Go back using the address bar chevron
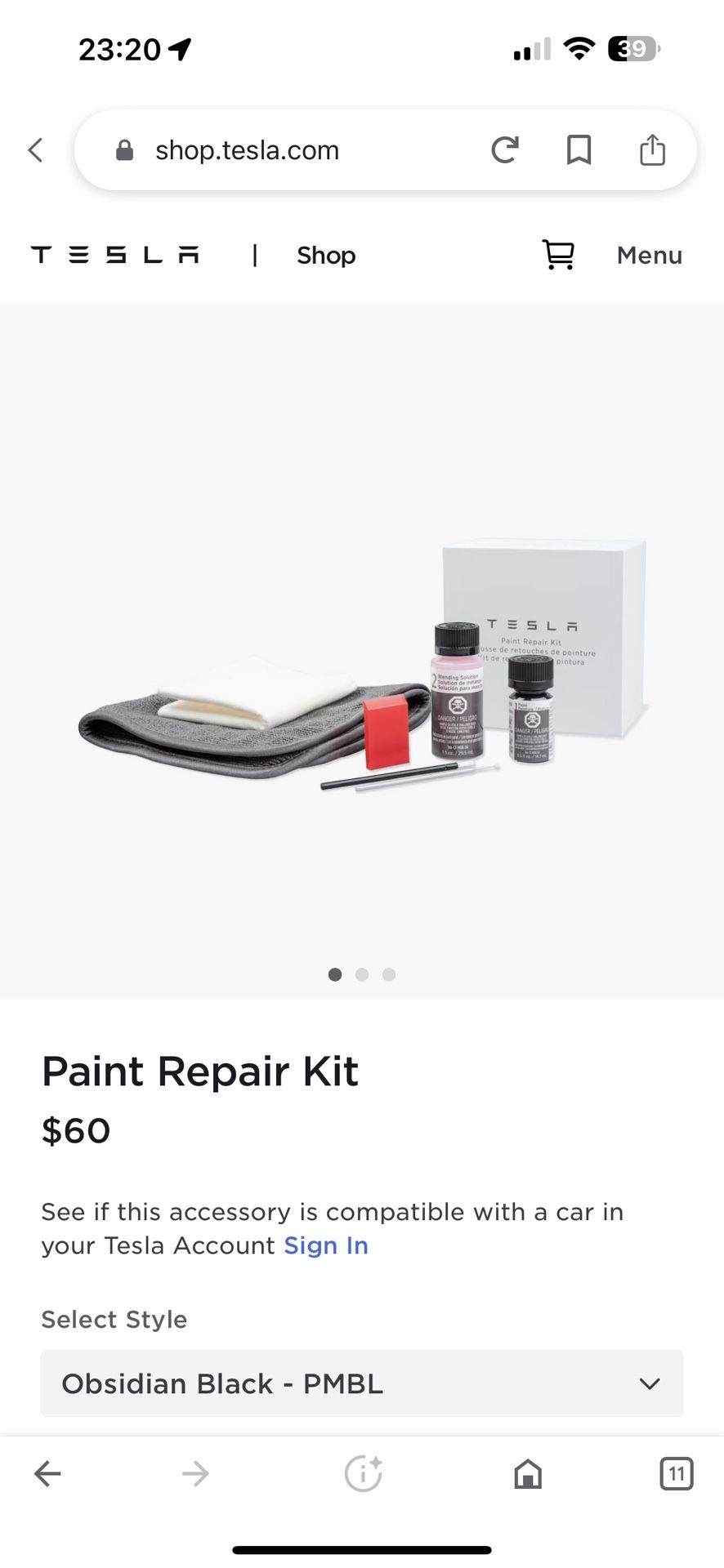 pos(35,150)
